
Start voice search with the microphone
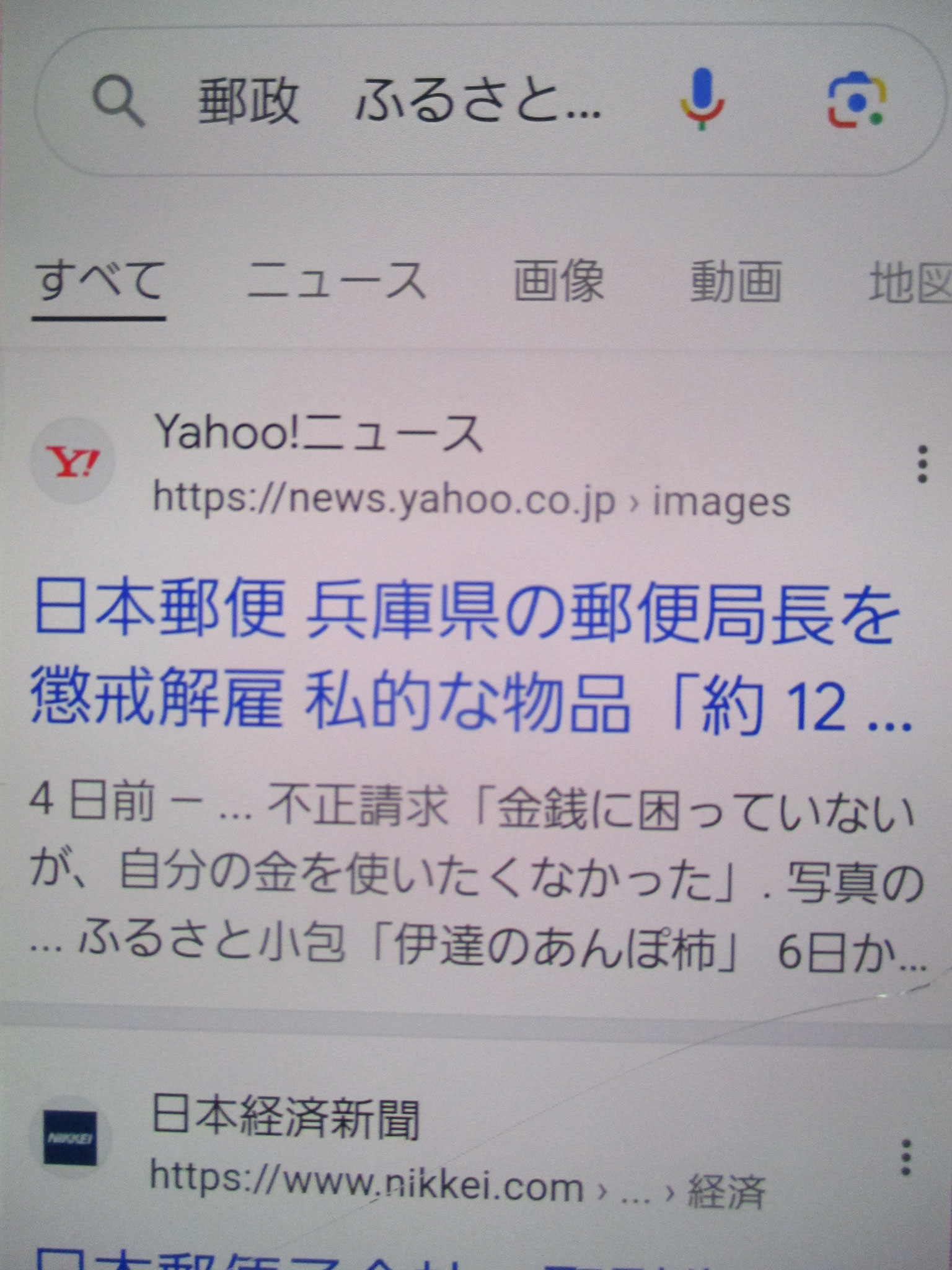pos(701,99)
